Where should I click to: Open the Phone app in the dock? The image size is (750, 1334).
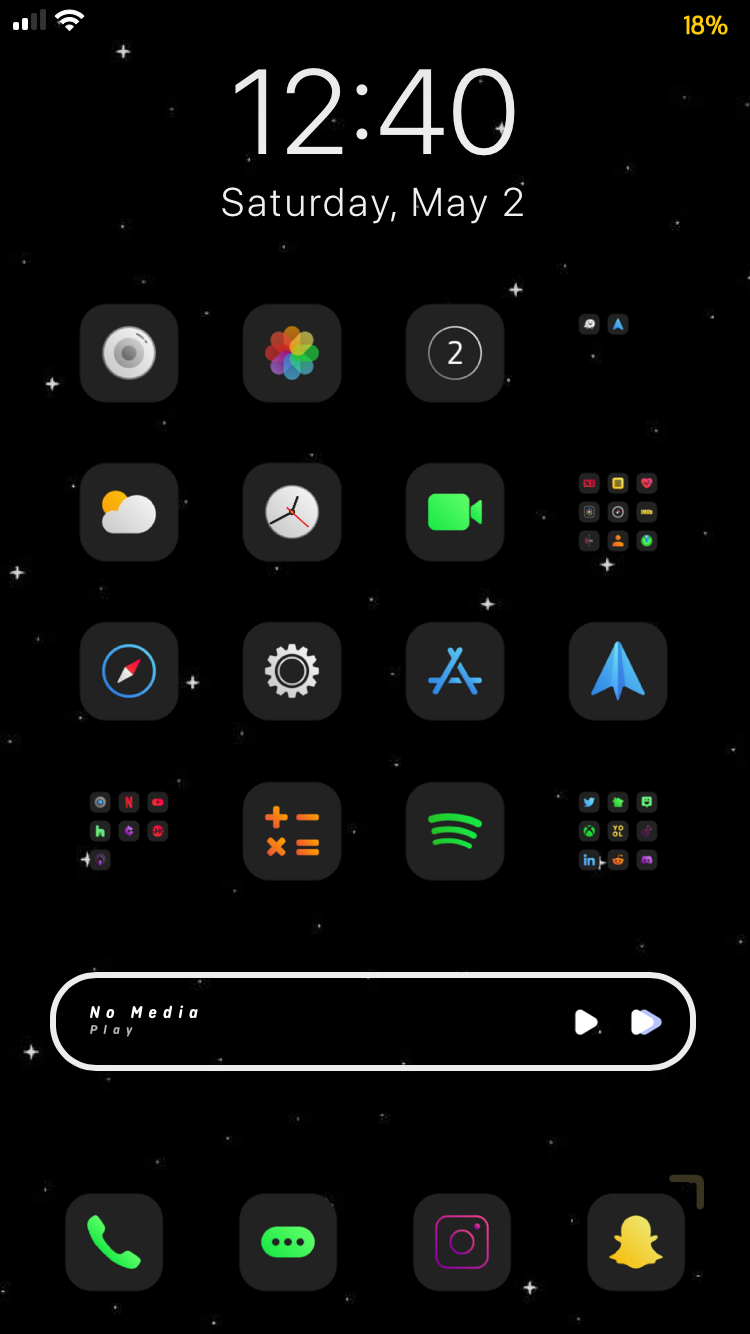coord(114,1242)
